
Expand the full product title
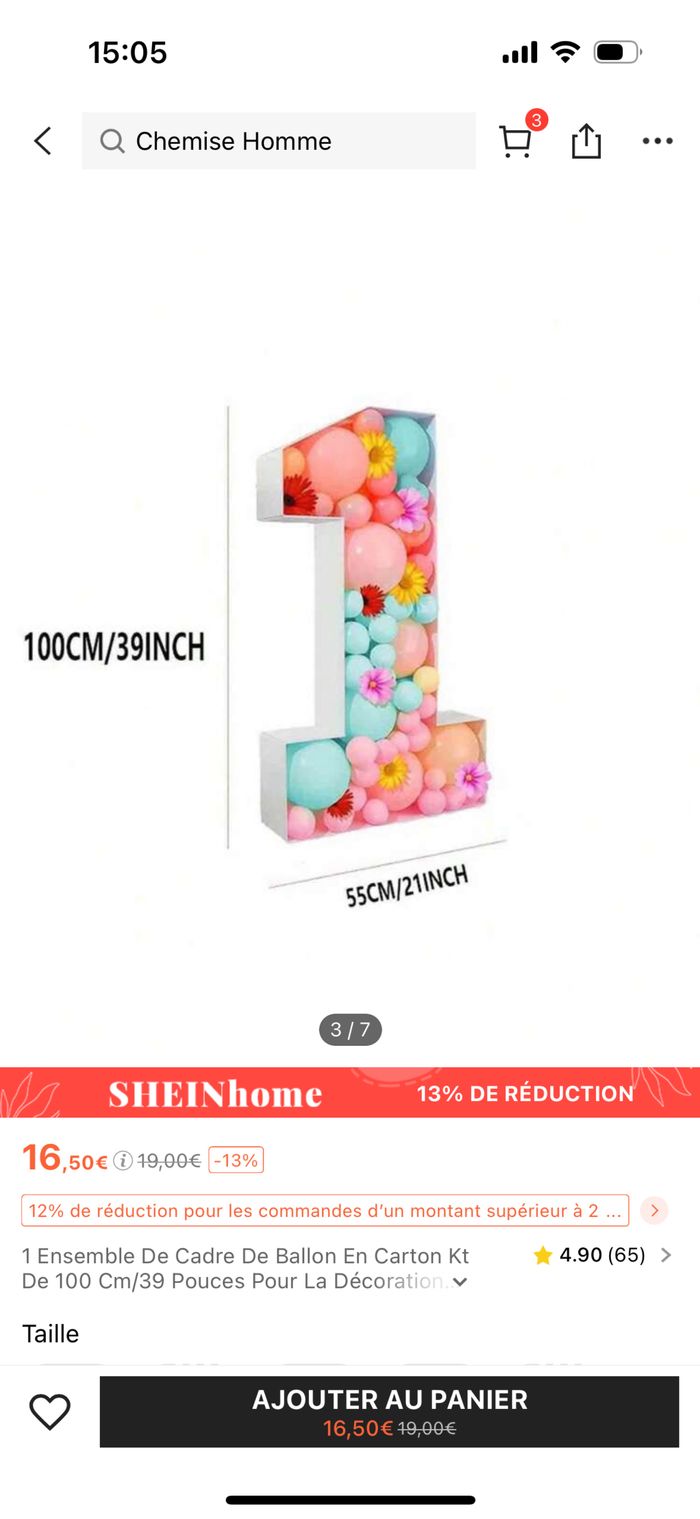pyautogui.click(x=460, y=1282)
